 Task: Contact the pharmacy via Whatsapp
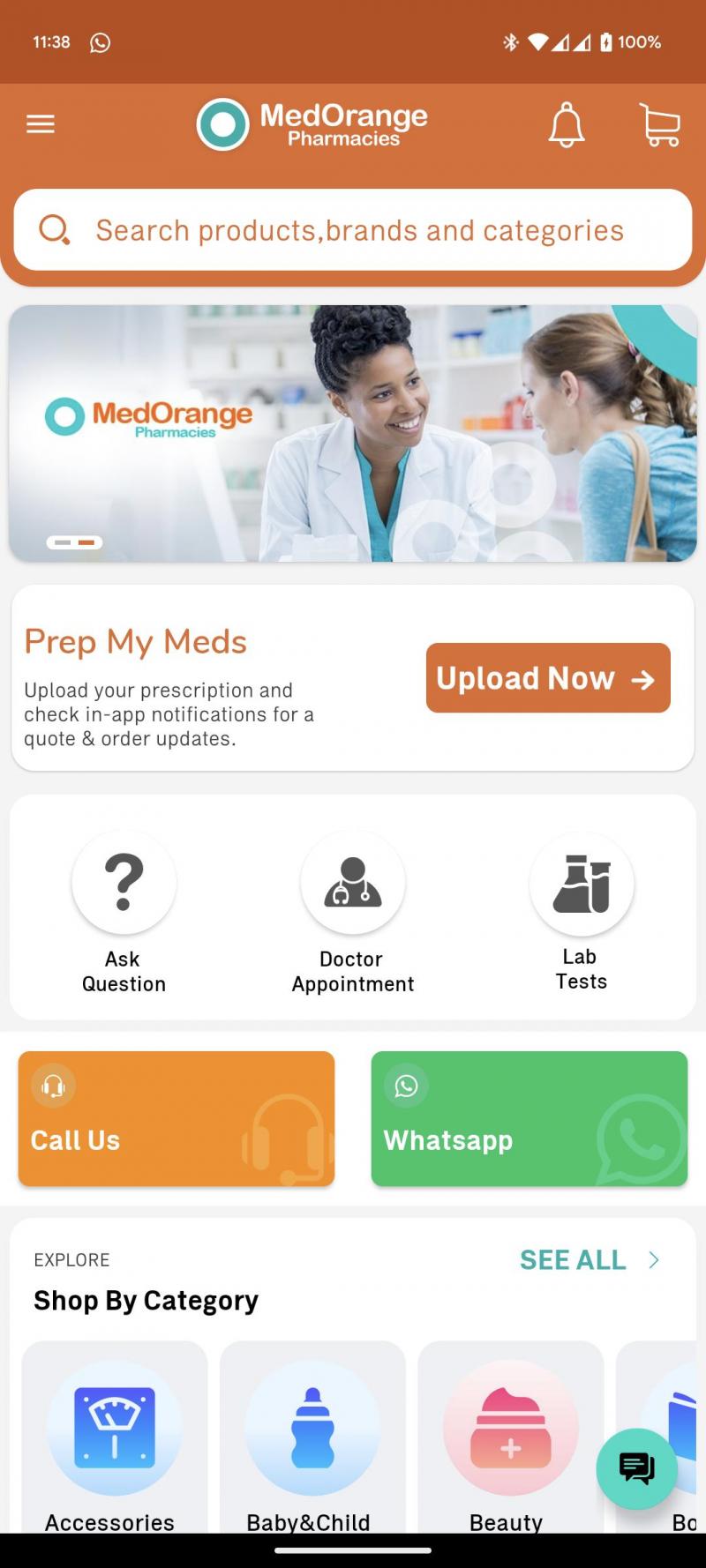pos(529,1118)
